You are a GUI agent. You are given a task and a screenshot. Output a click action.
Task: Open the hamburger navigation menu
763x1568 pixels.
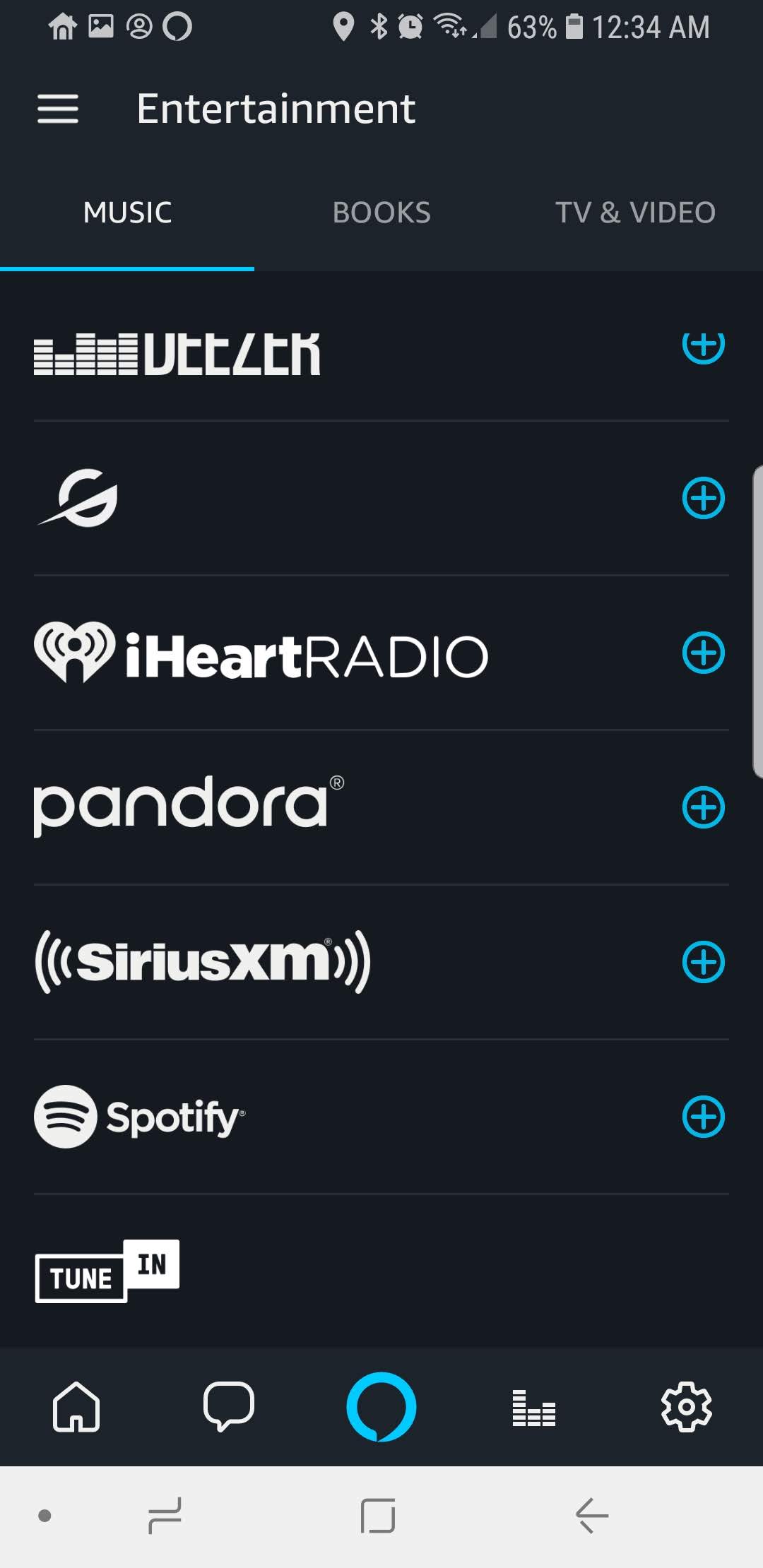tap(58, 109)
